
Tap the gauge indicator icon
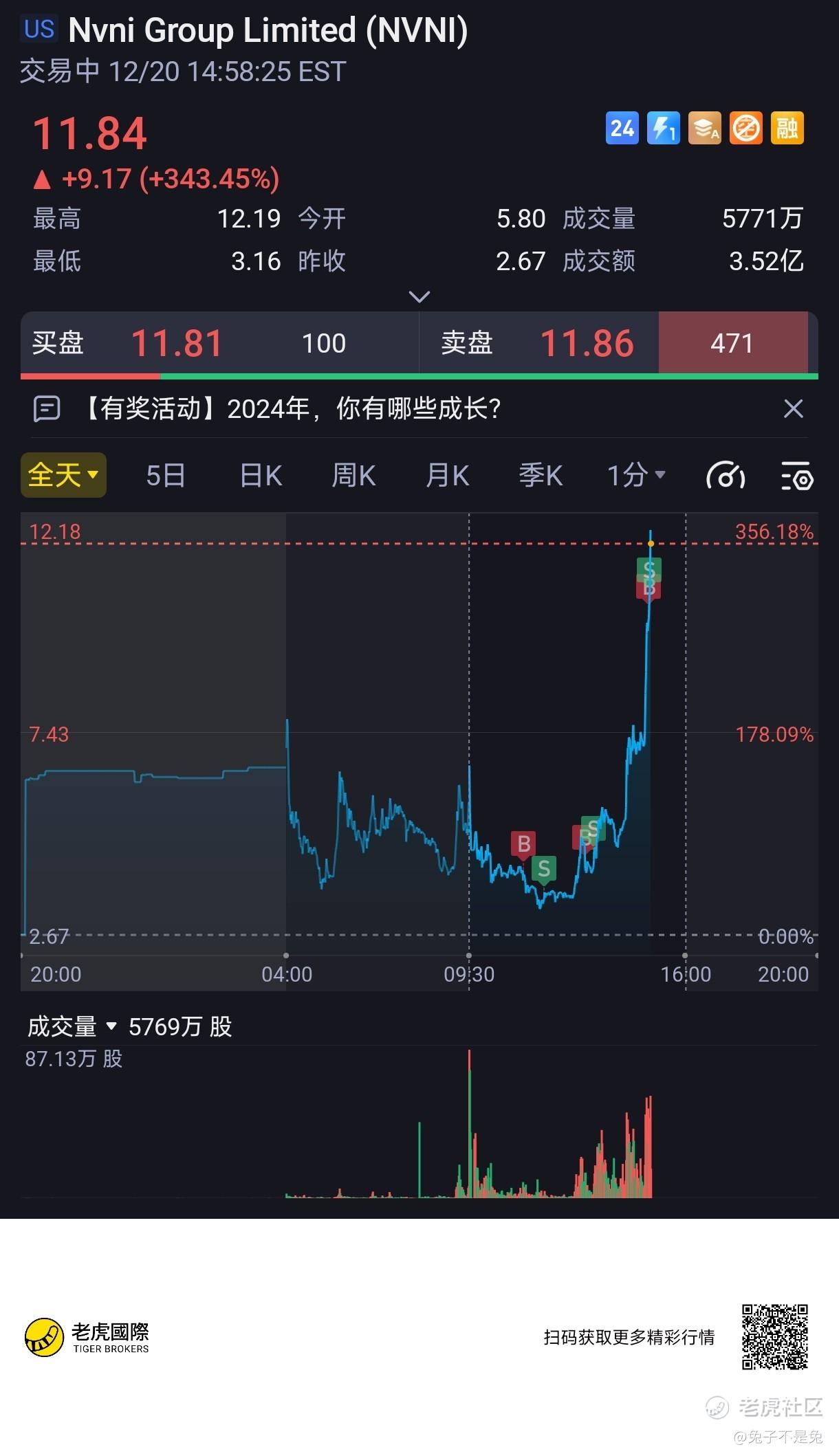click(x=726, y=476)
